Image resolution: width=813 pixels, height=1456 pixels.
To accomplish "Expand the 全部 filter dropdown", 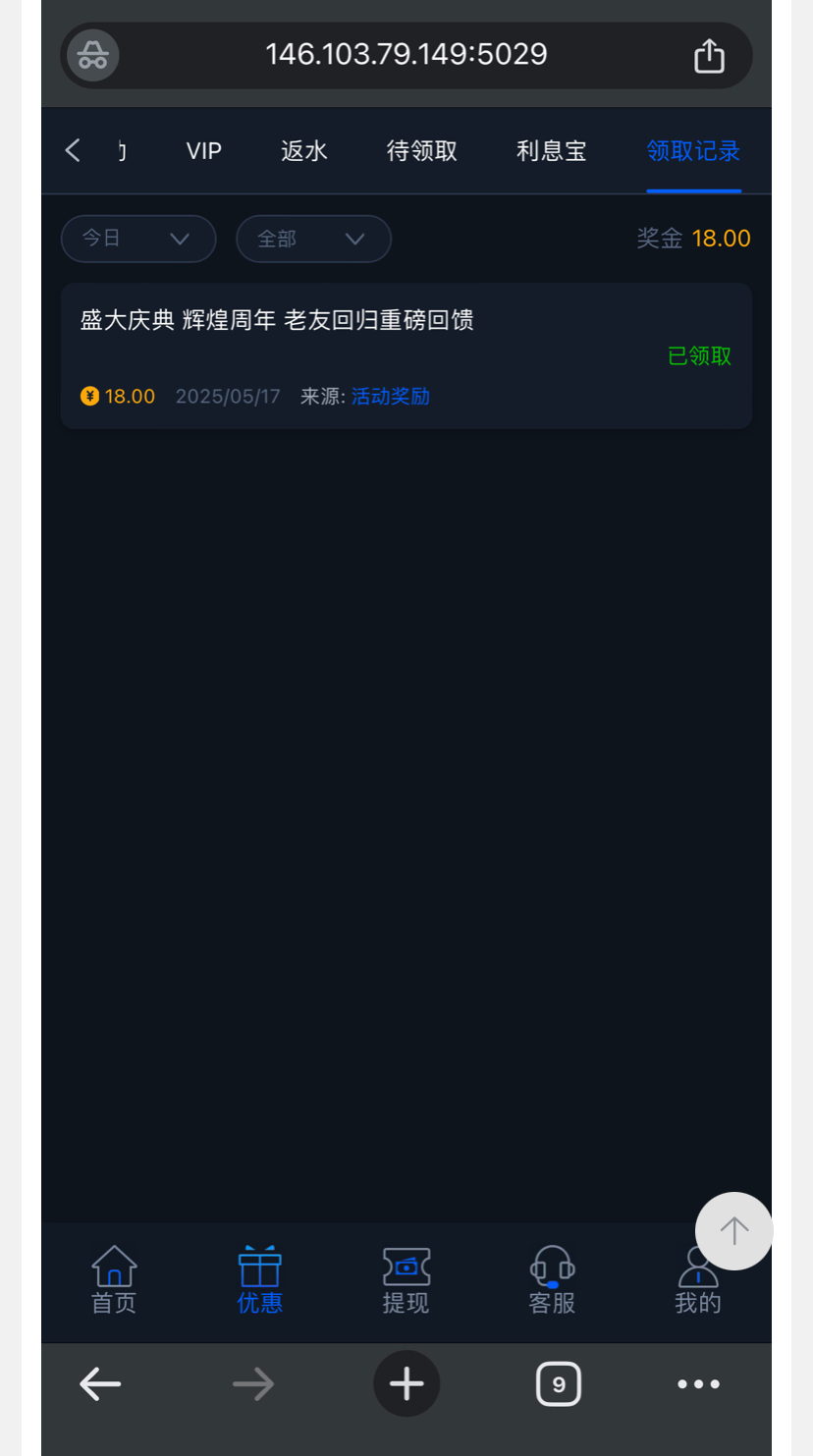I will point(314,239).
